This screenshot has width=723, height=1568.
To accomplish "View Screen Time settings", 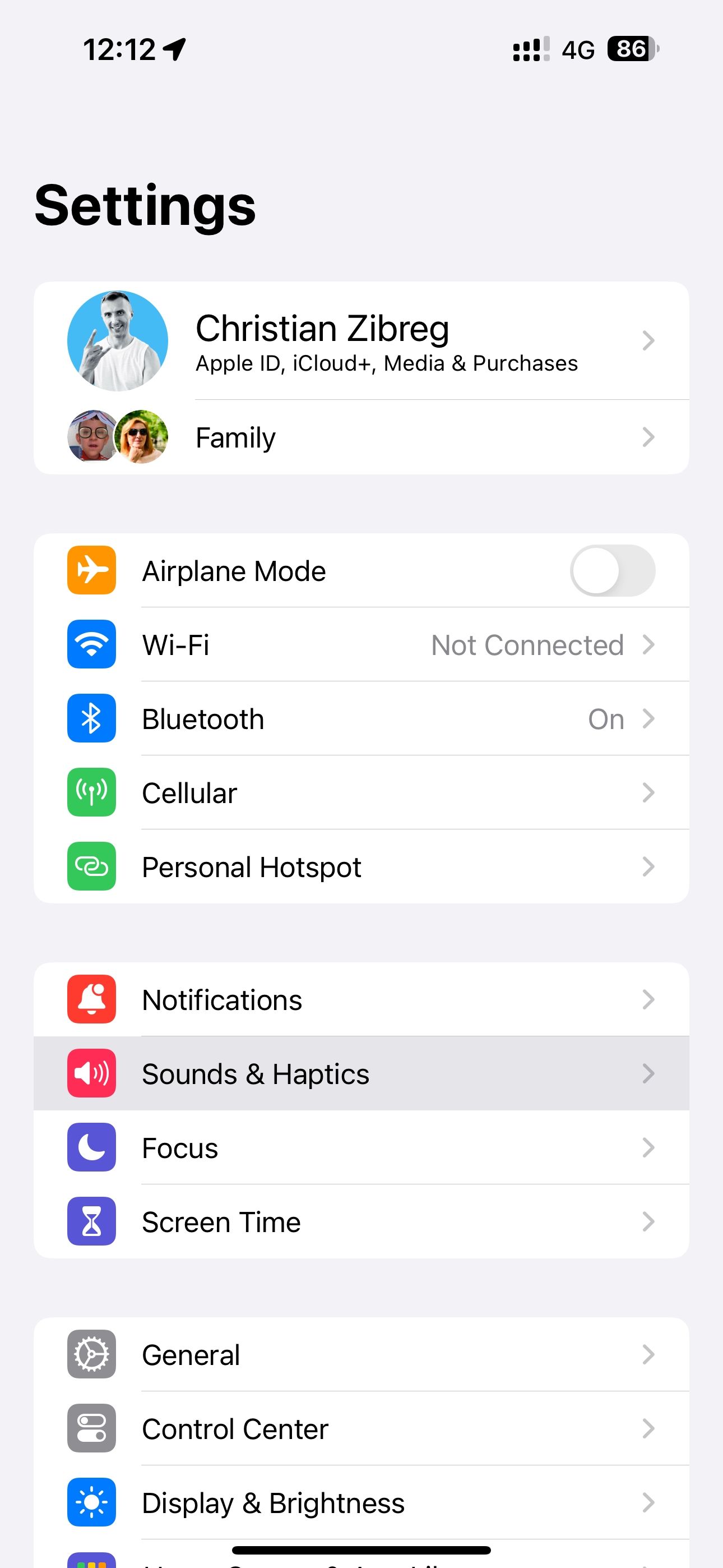I will coord(361,1221).
